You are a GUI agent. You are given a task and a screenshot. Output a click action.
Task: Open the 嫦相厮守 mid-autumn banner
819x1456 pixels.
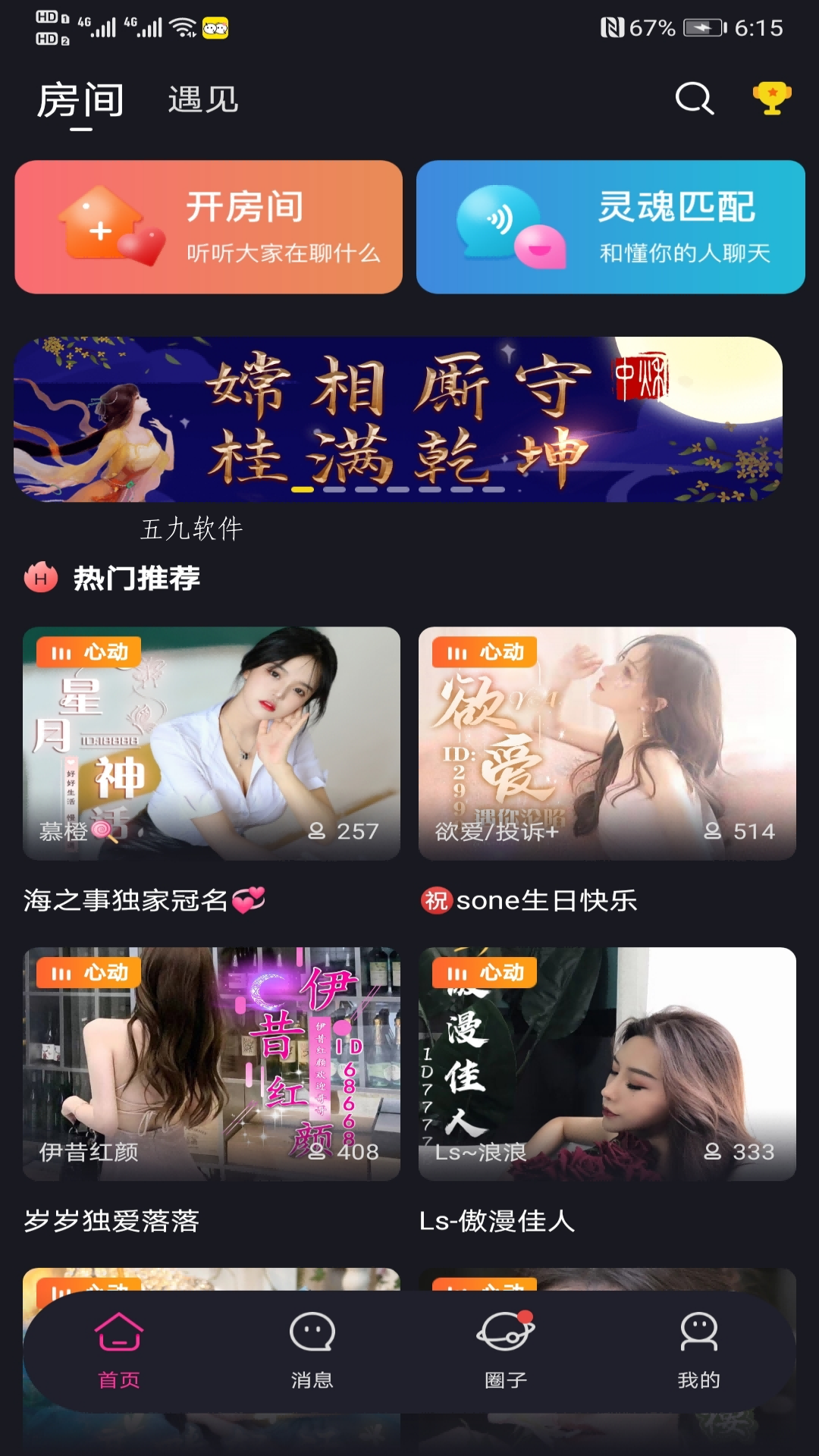[x=409, y=419]
